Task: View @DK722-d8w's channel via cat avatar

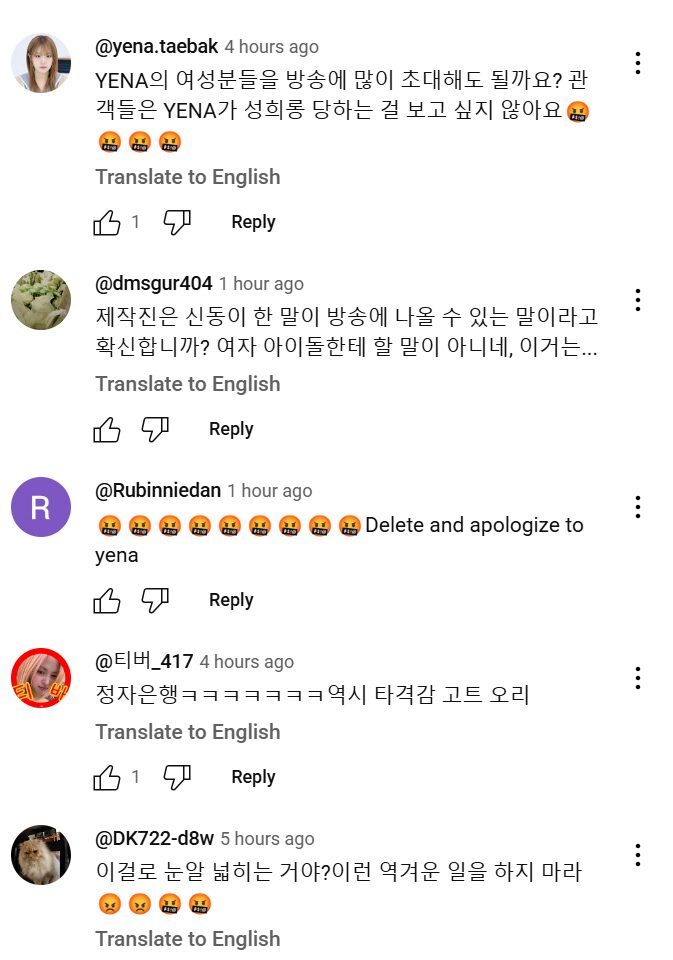Action: point(41,855)
